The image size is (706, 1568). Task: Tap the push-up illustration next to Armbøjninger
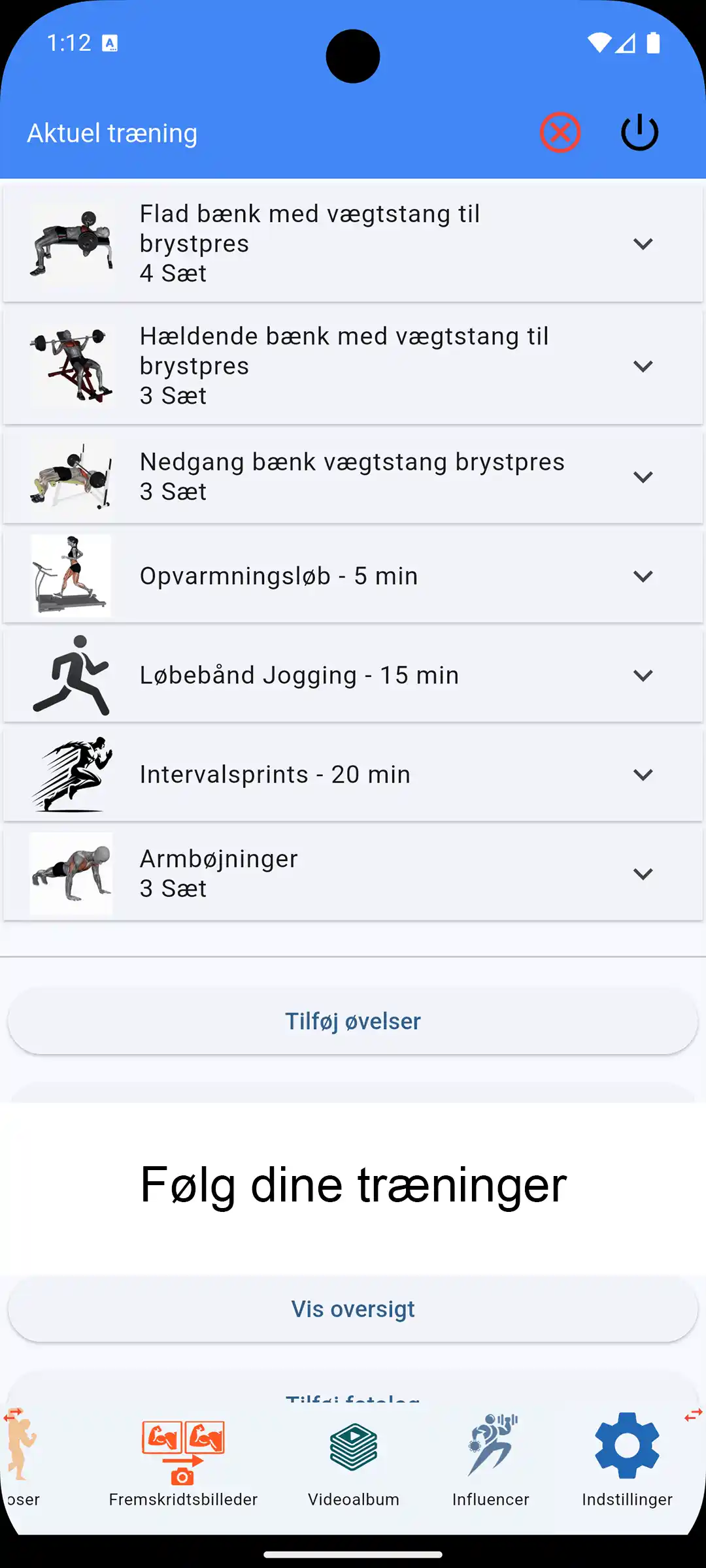(71, 874)
